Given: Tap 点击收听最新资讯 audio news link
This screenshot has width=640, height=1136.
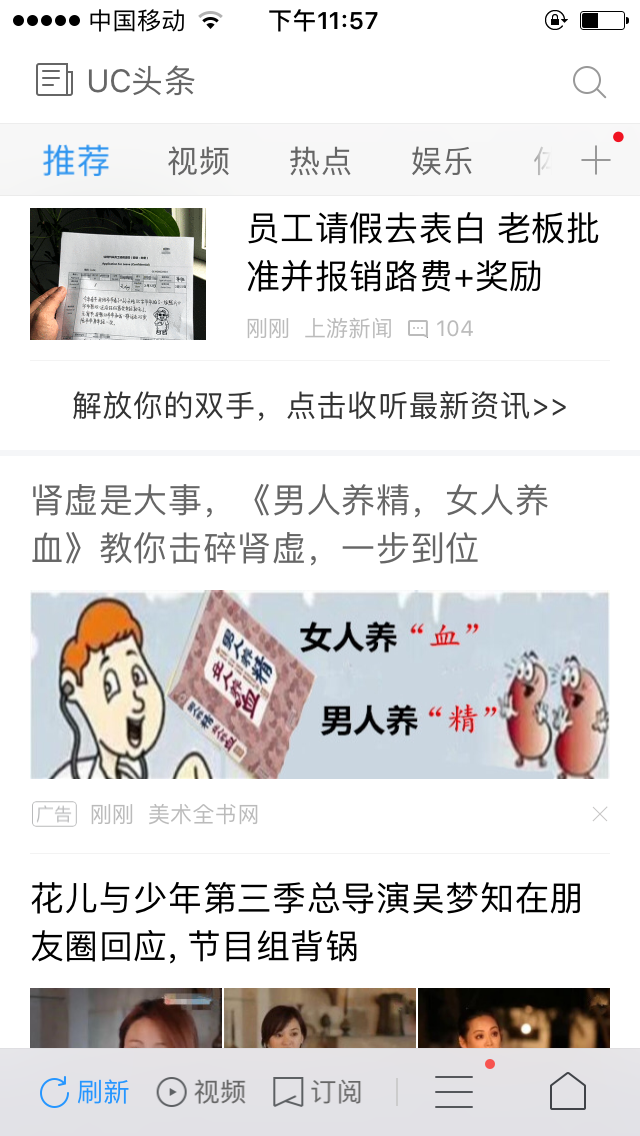Looking at the screenshot, I should (x=320, y=406).
